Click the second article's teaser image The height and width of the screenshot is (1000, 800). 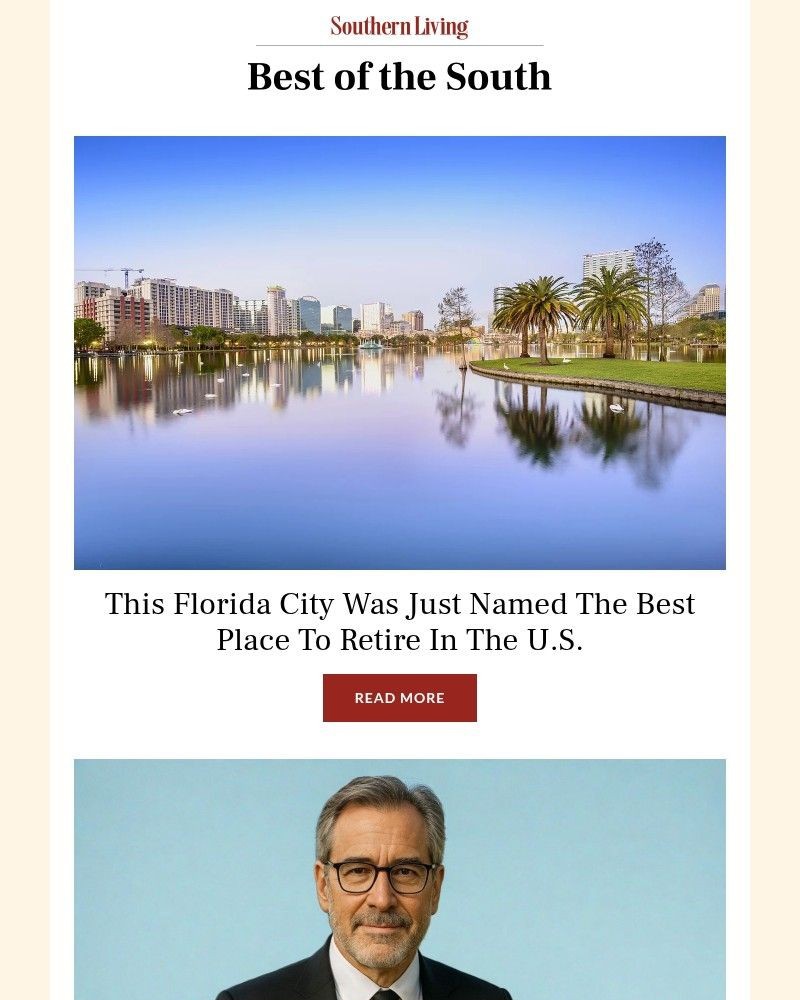point(400,880)
